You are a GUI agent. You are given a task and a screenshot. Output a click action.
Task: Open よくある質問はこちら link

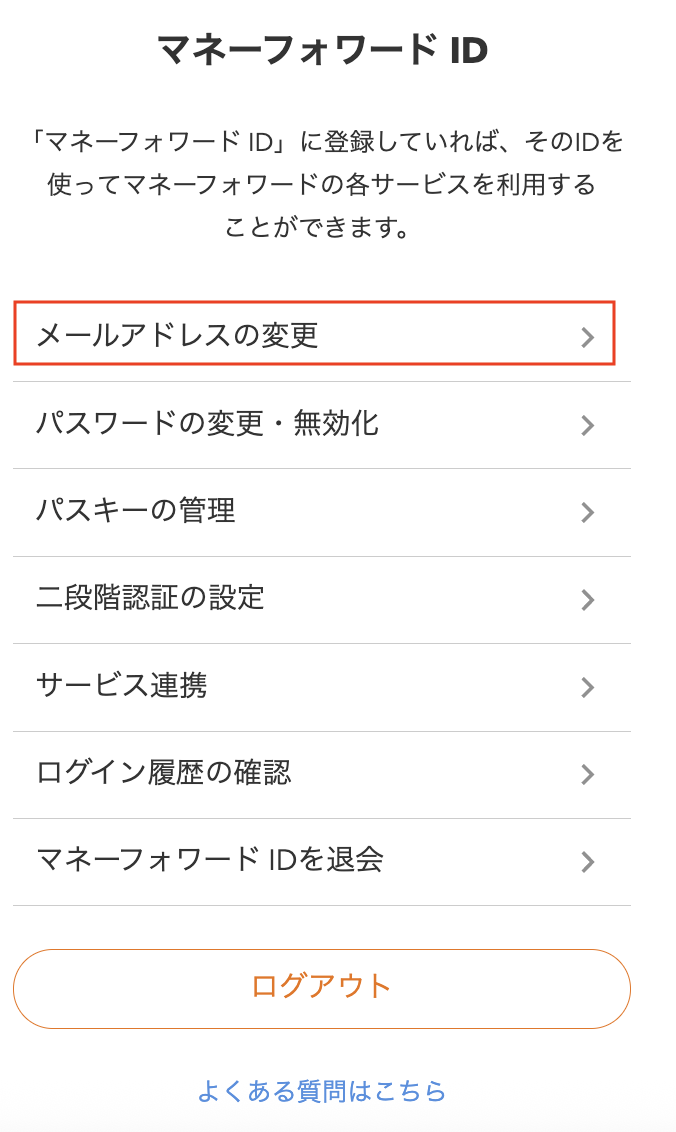click(x=321, y=1090)
